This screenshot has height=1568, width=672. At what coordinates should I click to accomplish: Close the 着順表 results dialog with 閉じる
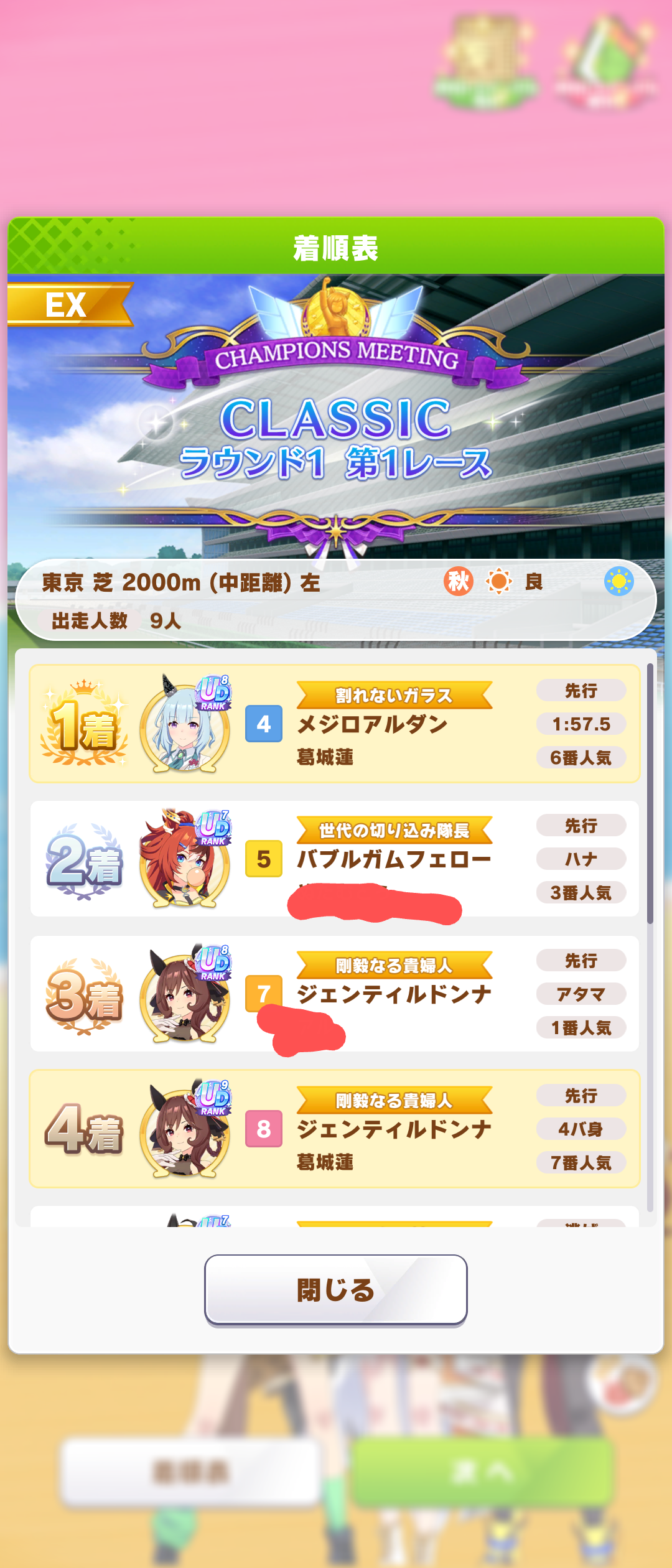[x=335, y=1289]
